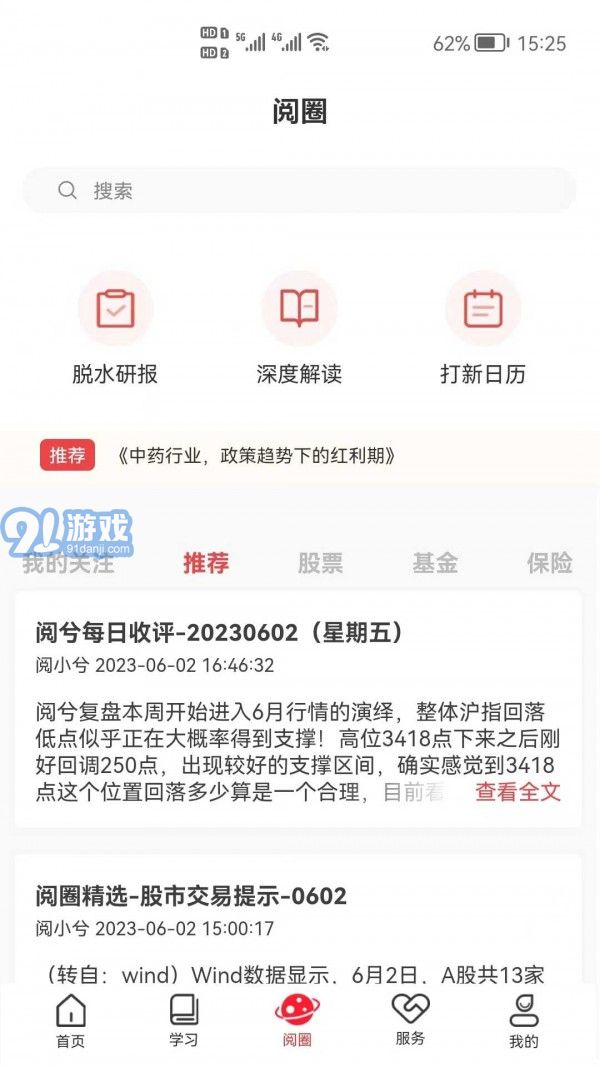Tap the 搜索 search box
Viewport: 600px width, 1067px height.
[300, 190]
